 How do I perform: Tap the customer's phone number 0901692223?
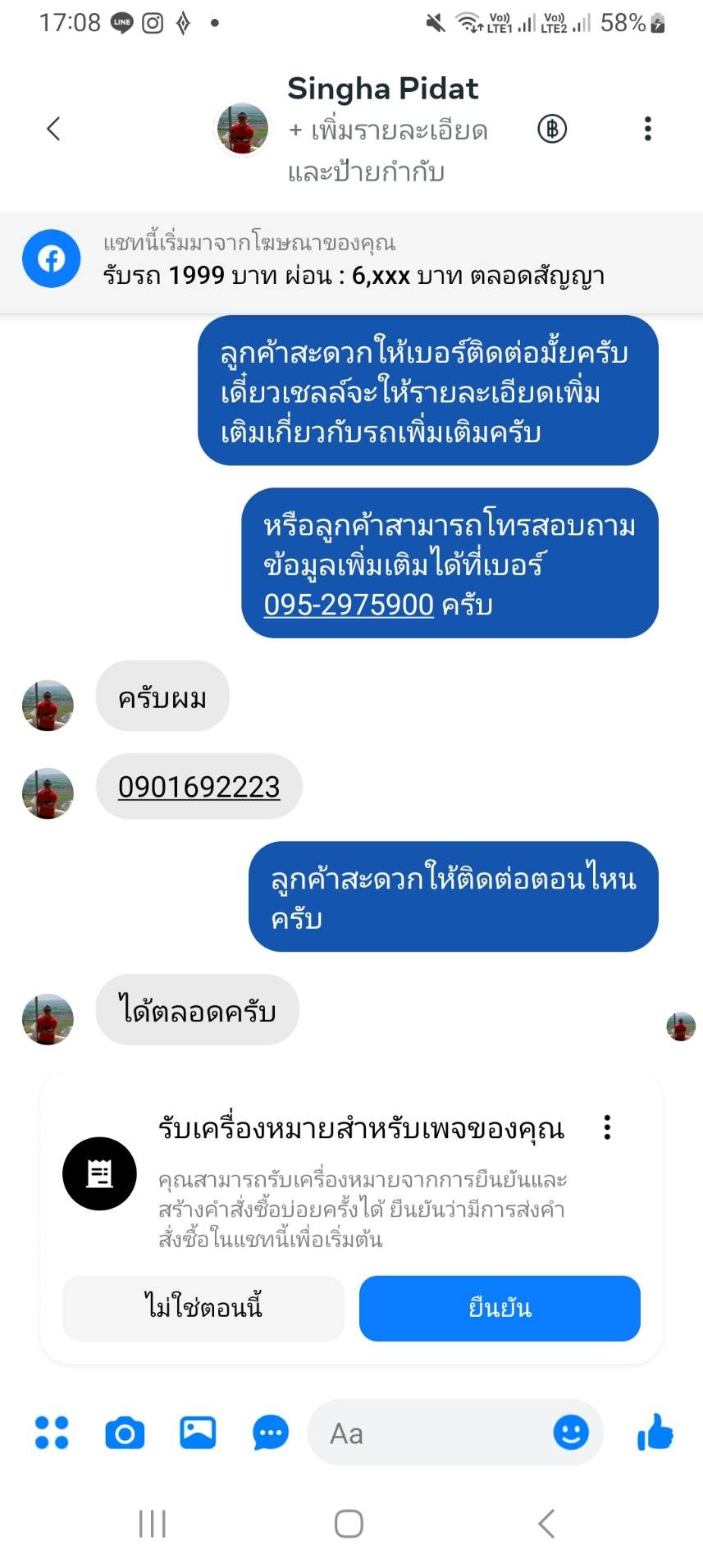pyautogui.click(x=199, y=787)
